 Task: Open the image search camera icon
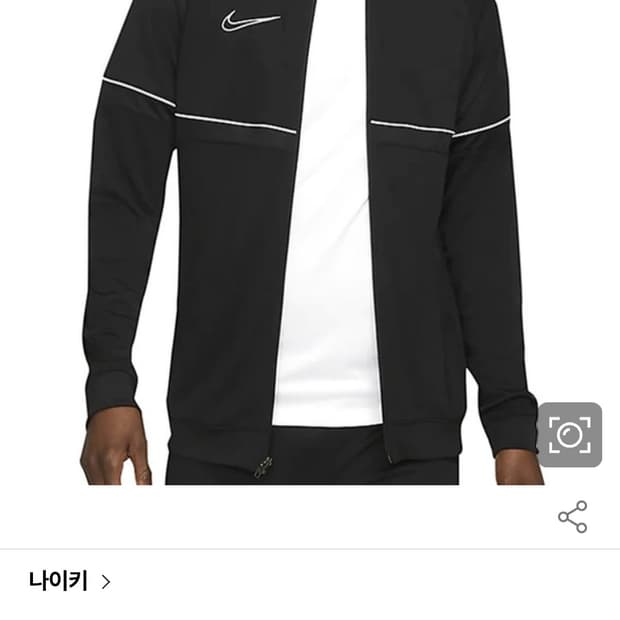[570, 435]
